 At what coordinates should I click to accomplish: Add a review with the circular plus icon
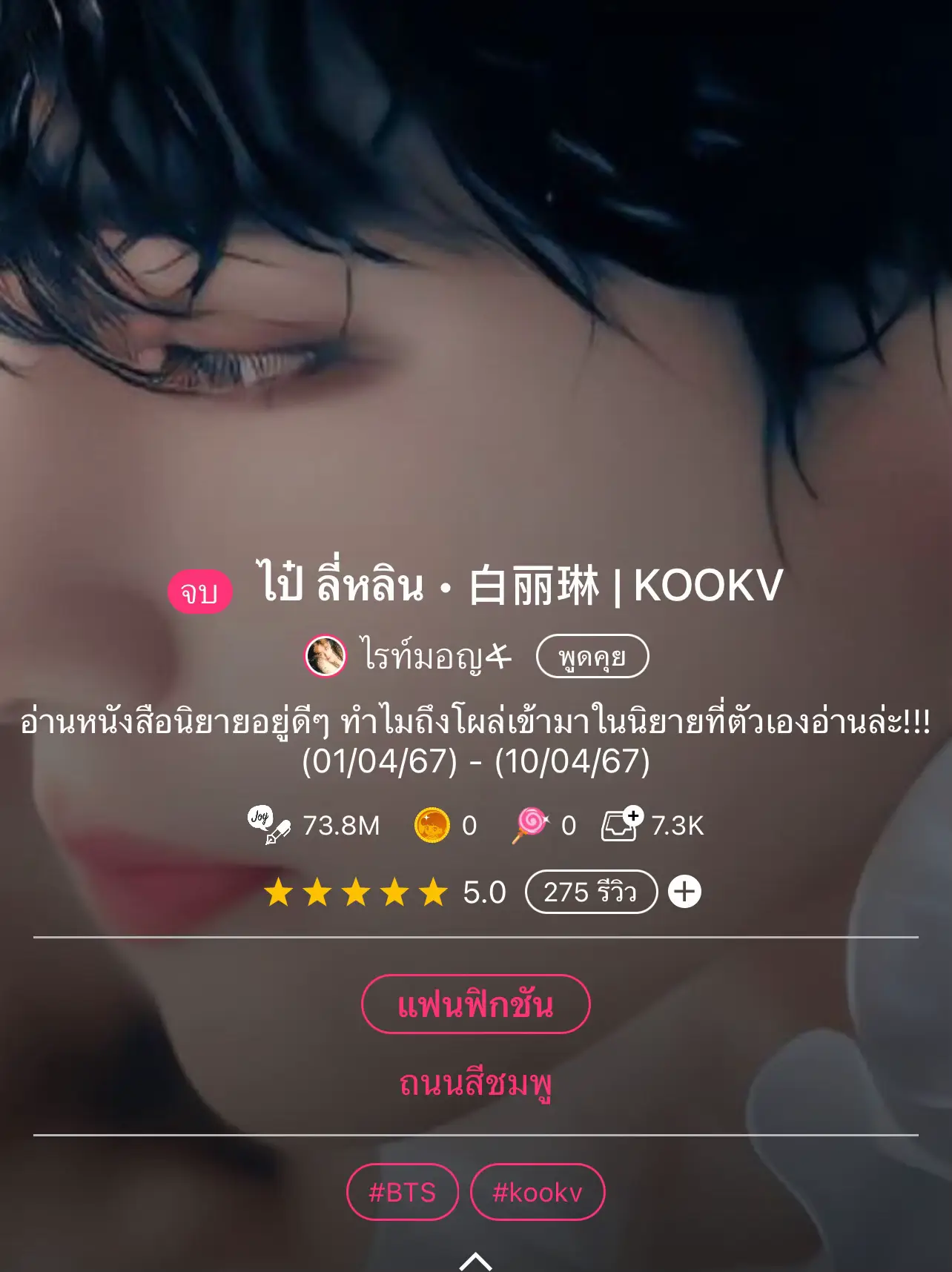click(686, 892)
